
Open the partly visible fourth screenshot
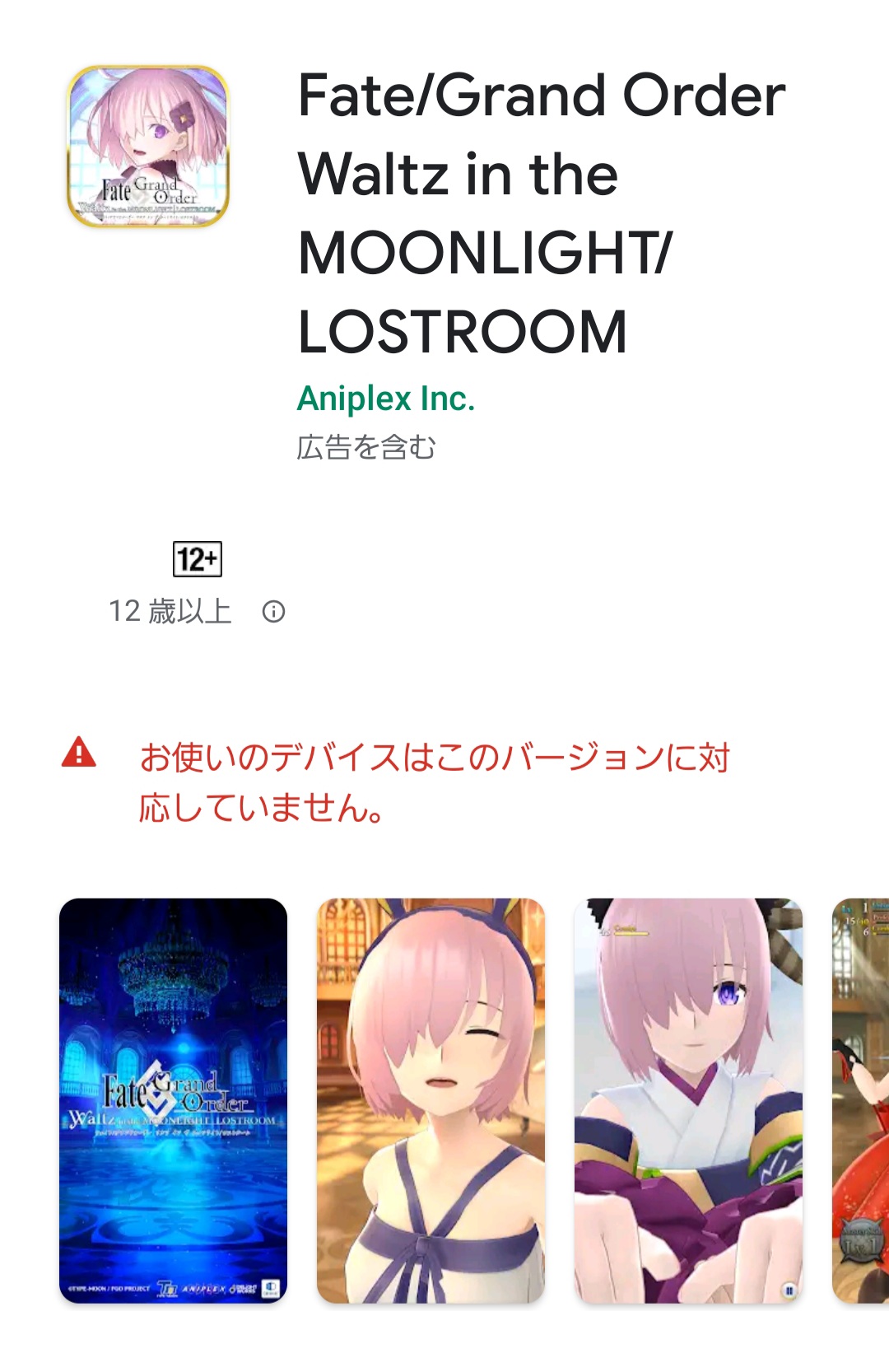click(x=861, y=1100)
